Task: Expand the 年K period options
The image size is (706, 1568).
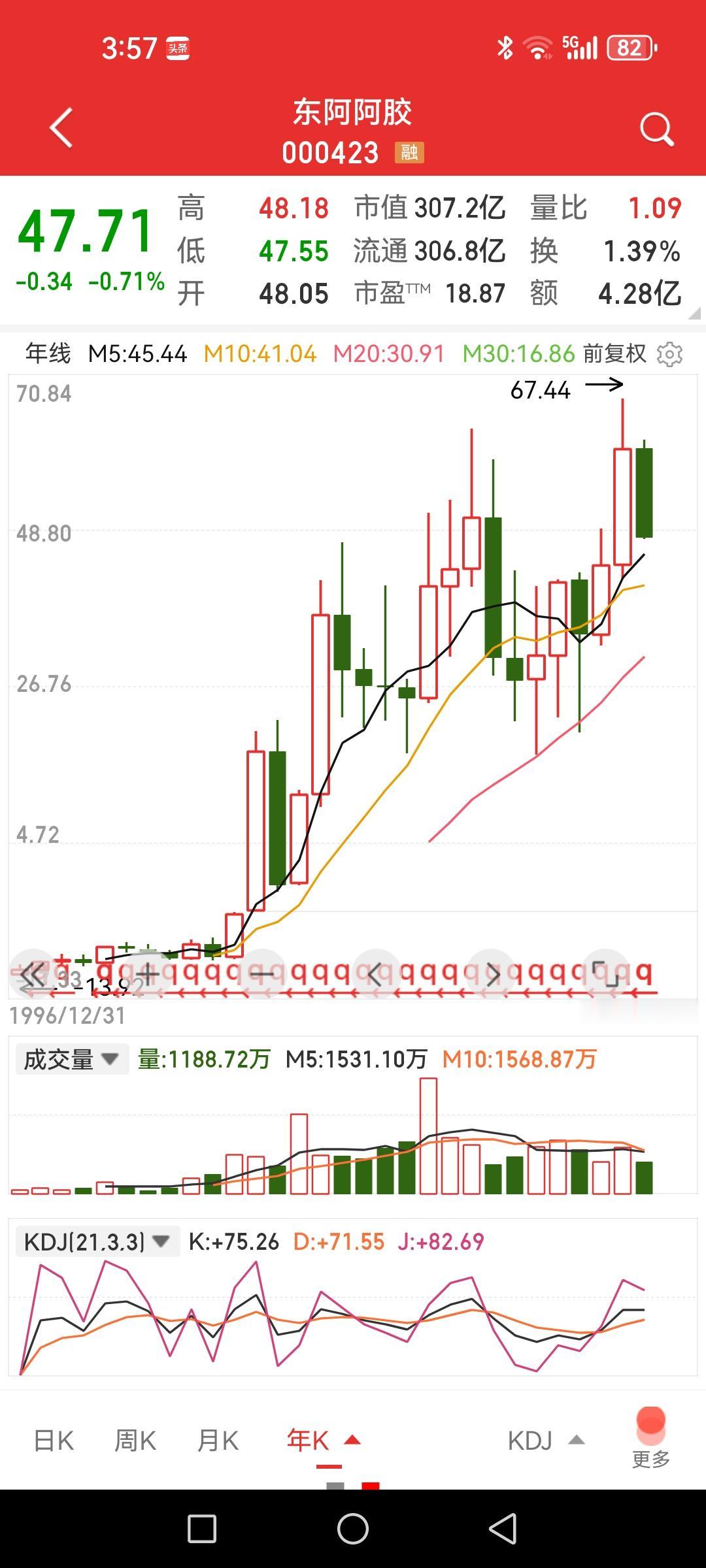Action: [324, 1441]
